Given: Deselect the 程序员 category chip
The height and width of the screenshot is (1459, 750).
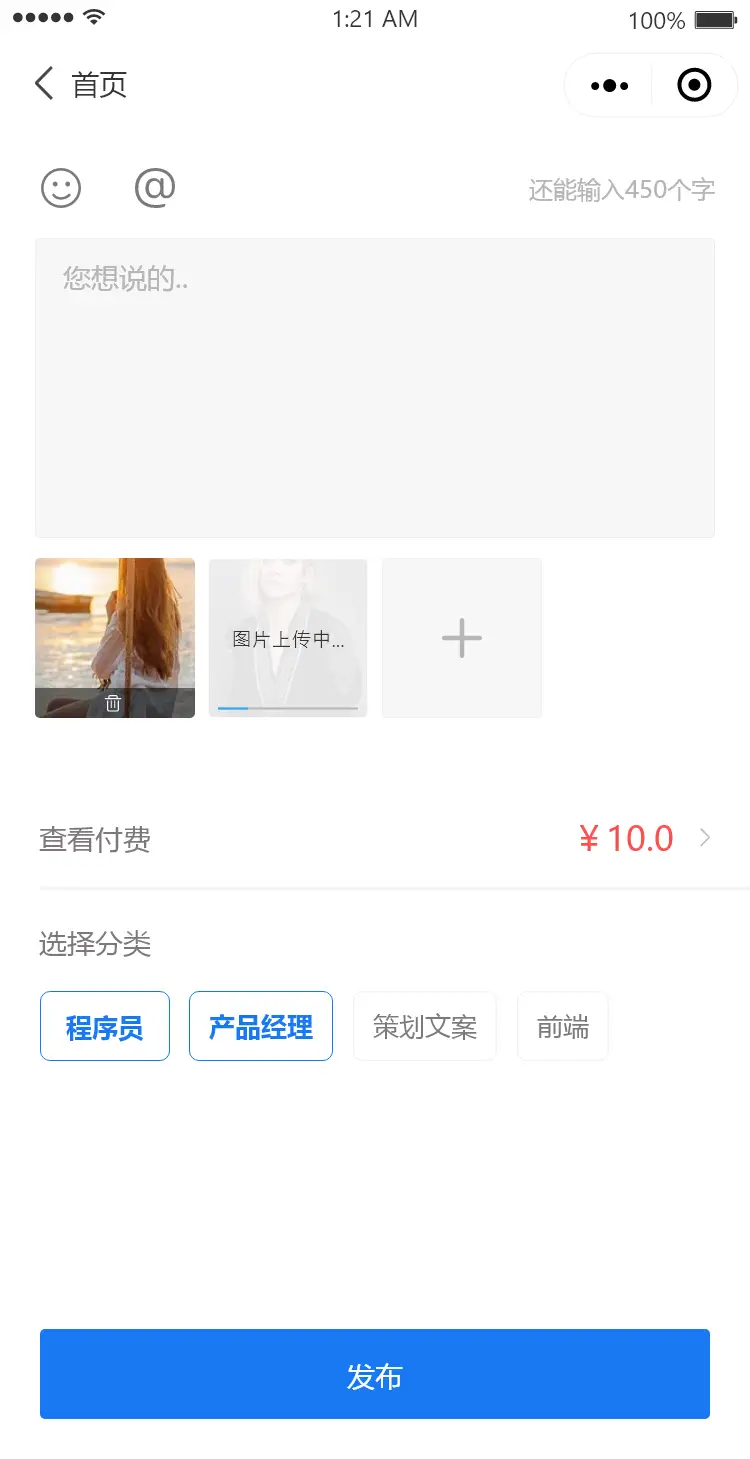Looking at the screenshot, I should 105,1027.
